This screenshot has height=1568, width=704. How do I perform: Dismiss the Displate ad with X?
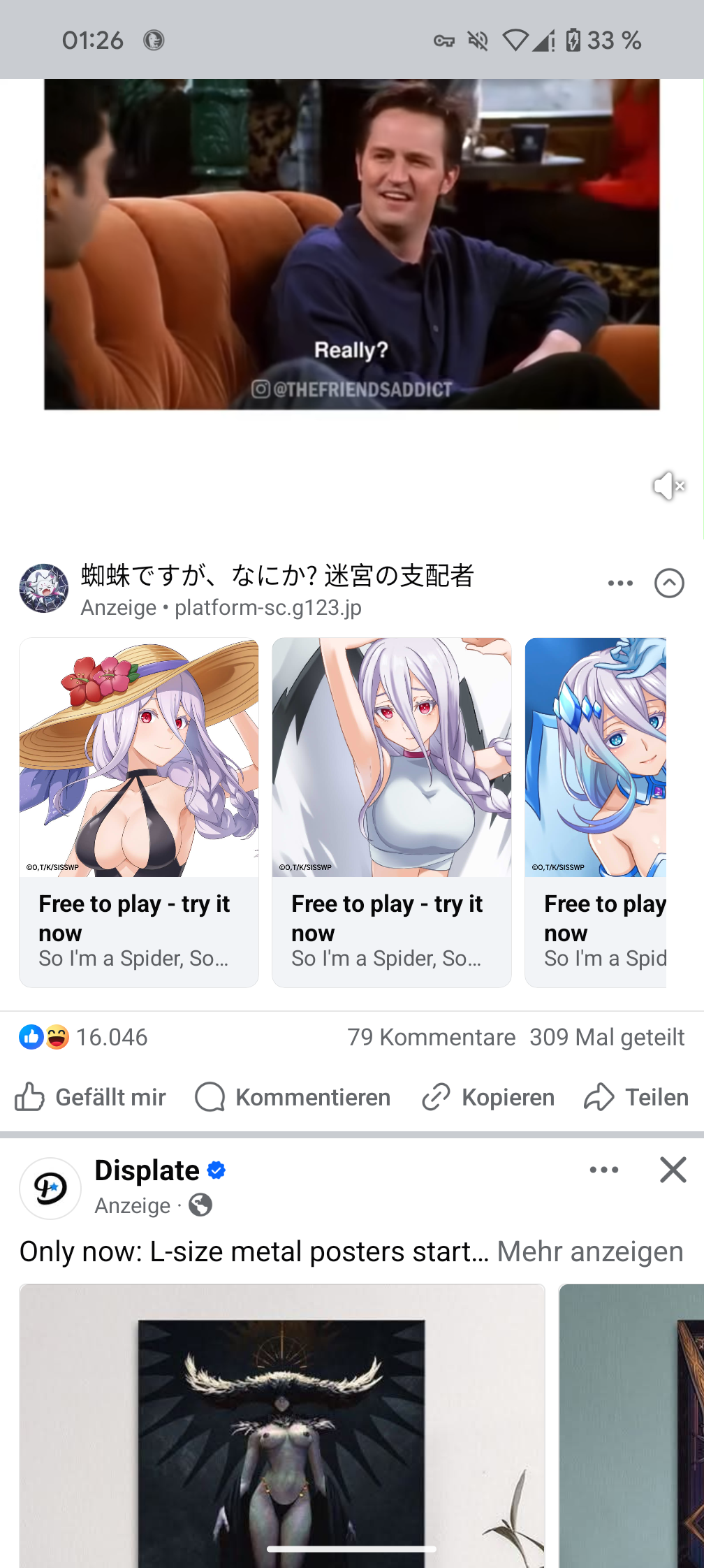tap(673, 1170)
